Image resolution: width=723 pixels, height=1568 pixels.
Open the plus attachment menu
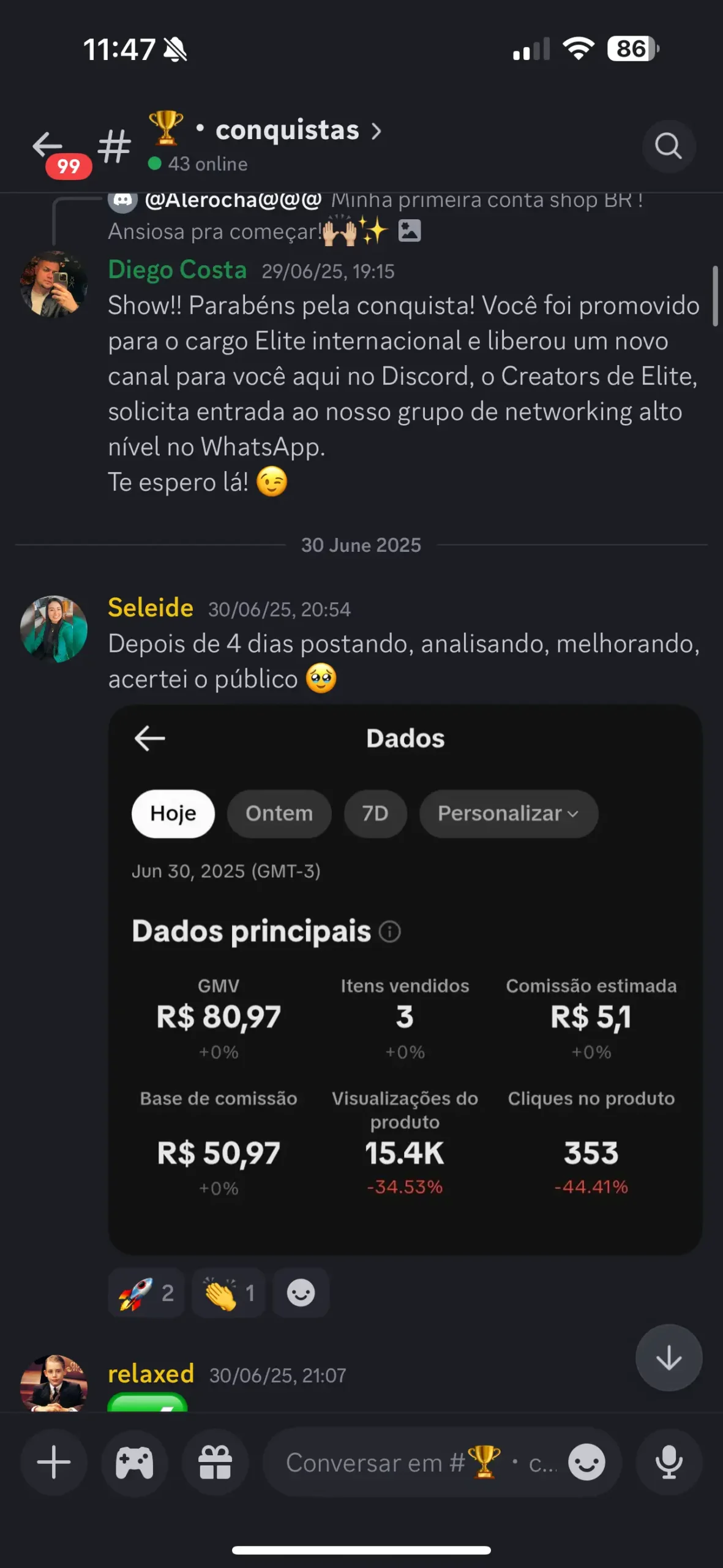tap(54, 1462)
